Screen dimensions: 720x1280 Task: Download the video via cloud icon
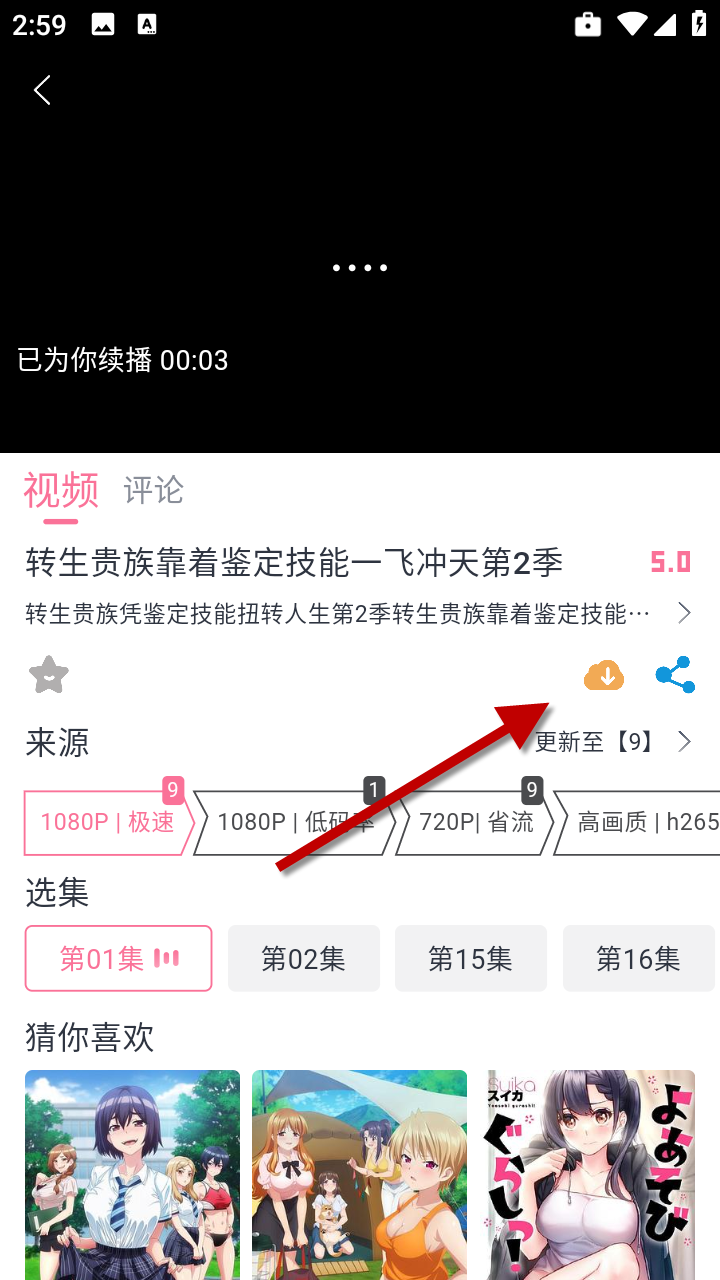(604, 676)
